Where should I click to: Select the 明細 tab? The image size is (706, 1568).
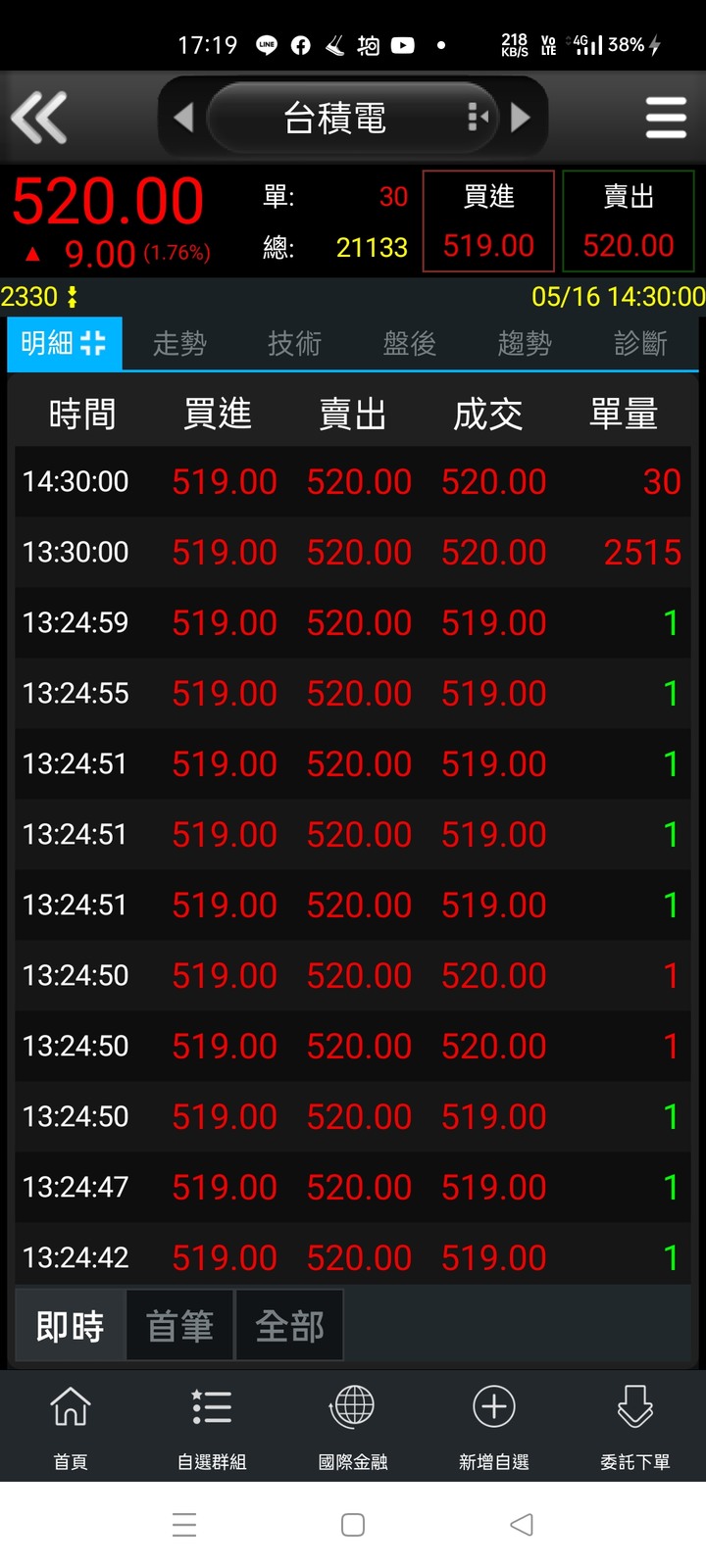pos(65,343)
